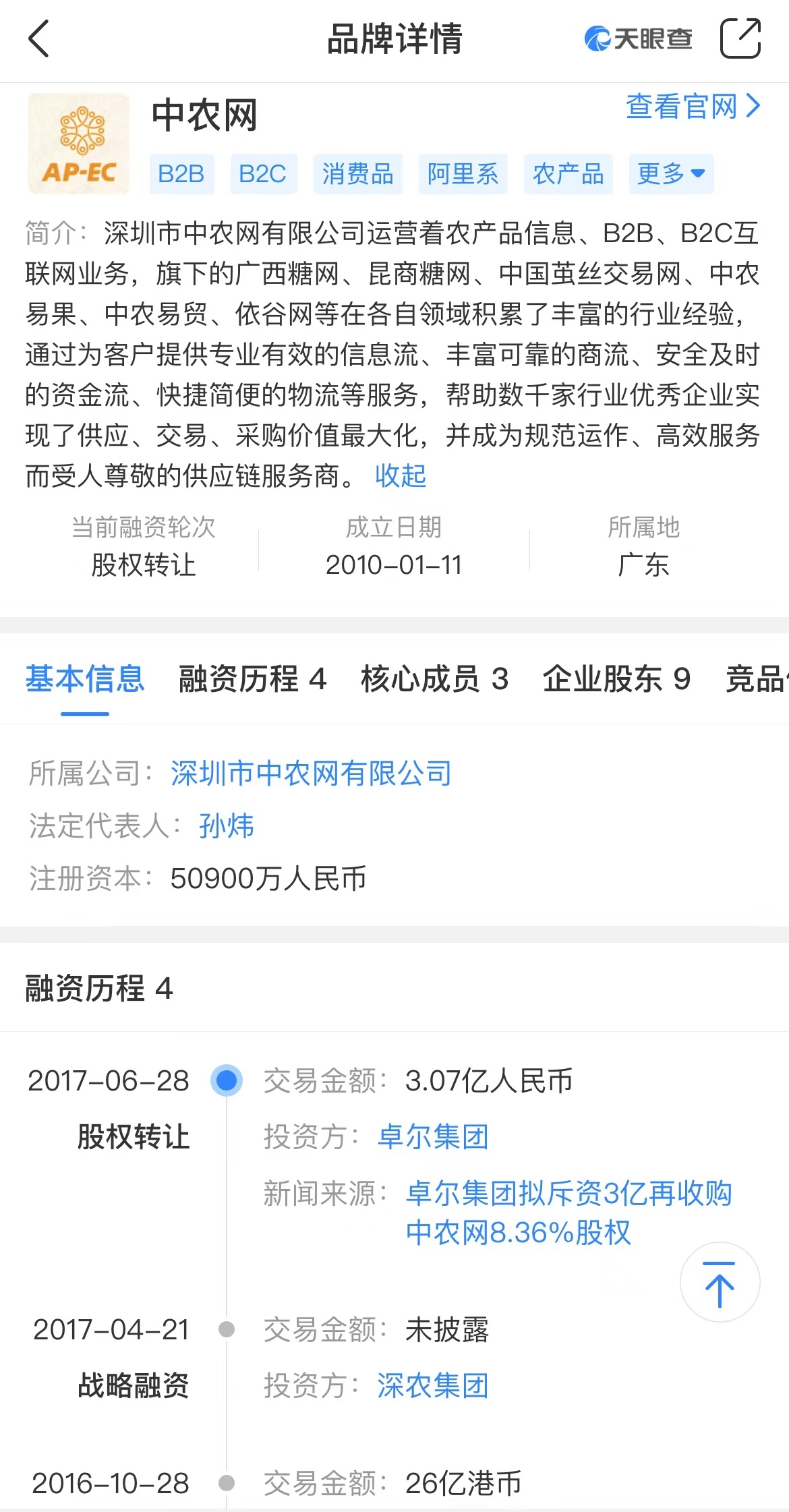The image size is (789, 1512).
Task: Switch to the 基本信息 tab
Action: tap(85, 679)
